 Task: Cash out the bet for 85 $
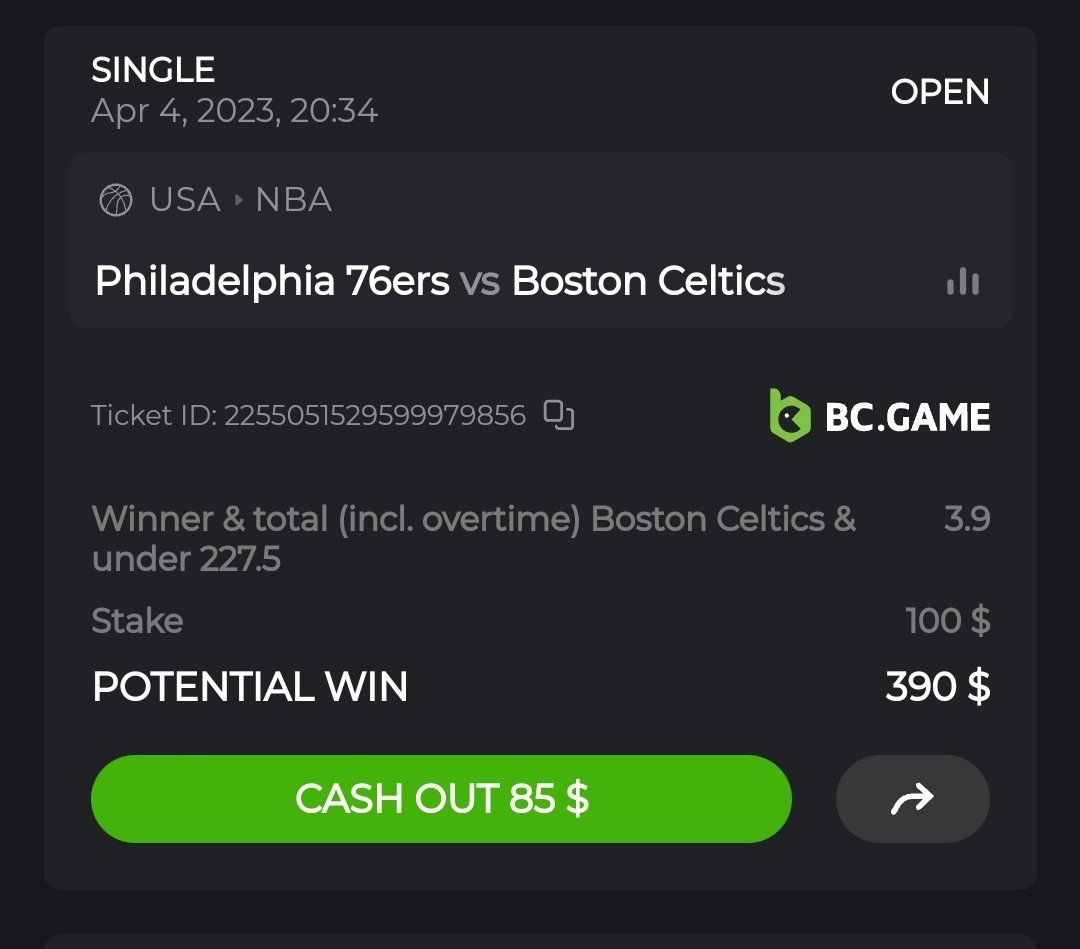point(441,799)
